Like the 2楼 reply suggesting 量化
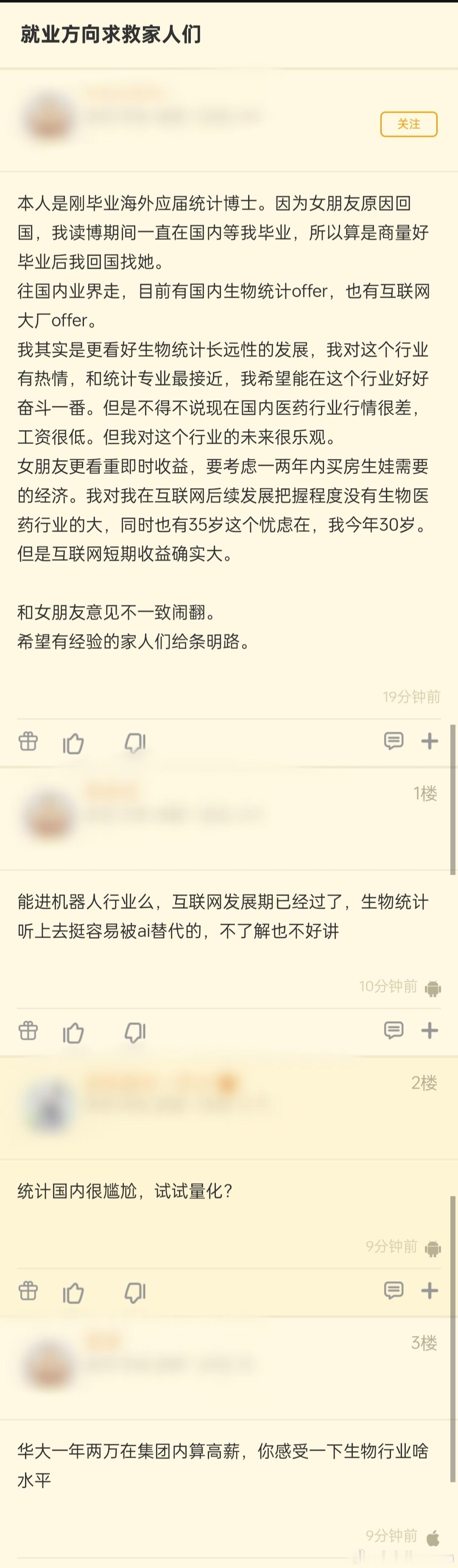Screen dimensions: 458x1568 point(73,1292)
